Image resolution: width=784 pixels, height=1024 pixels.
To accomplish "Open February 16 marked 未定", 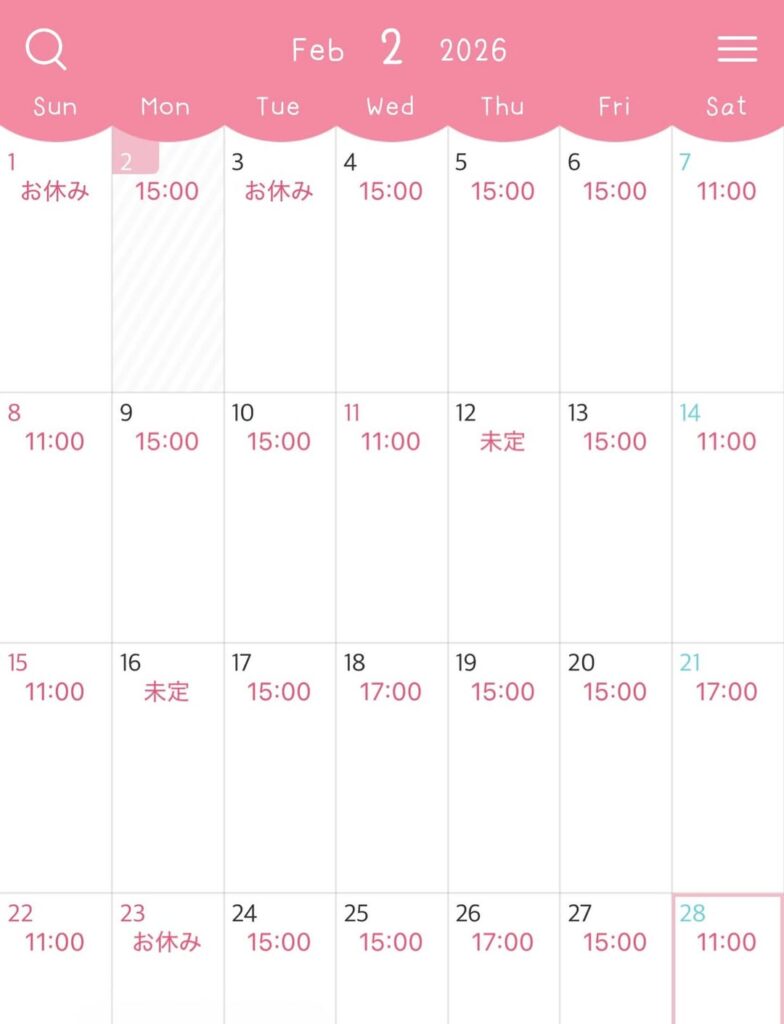I will (168, 765).
